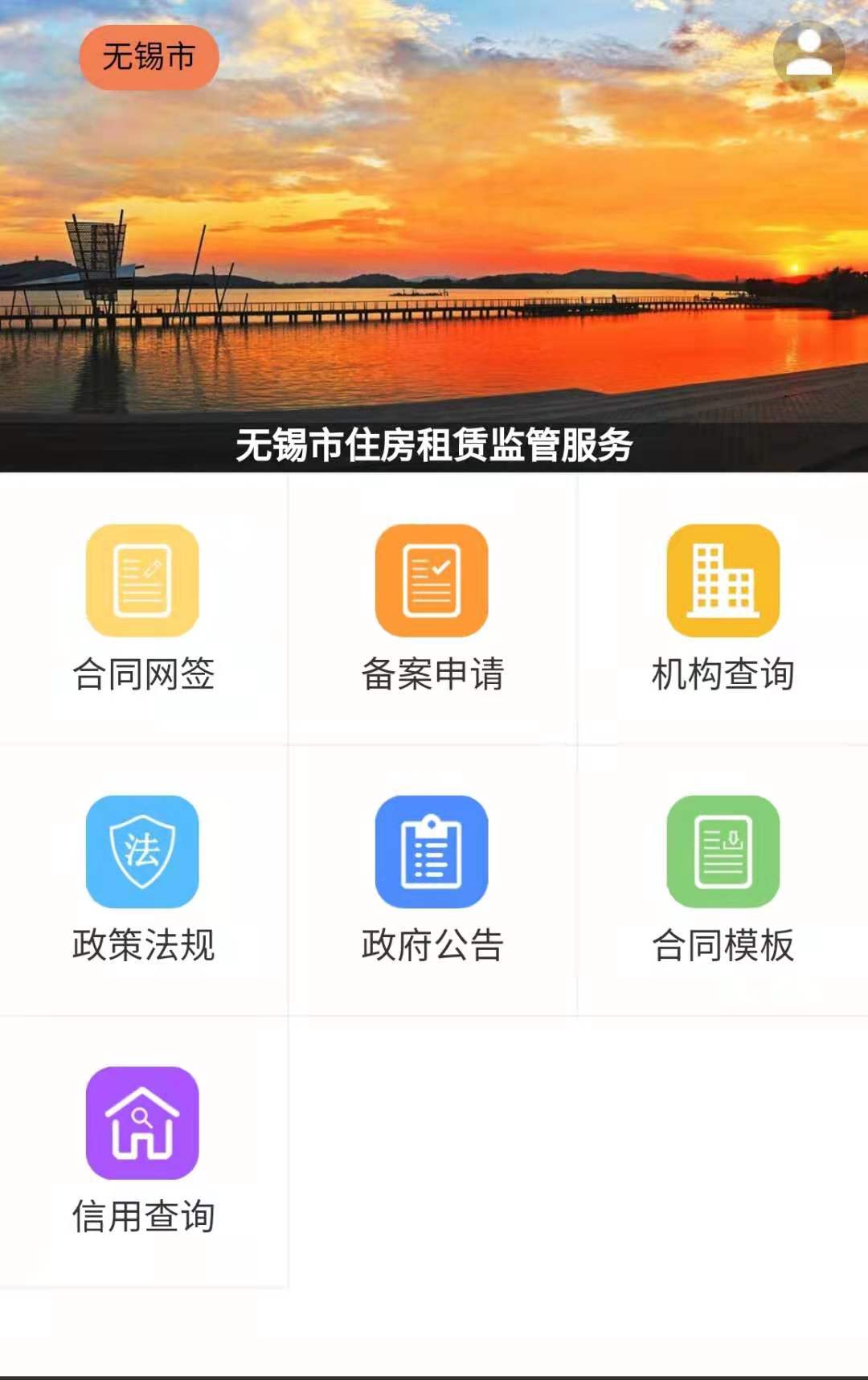Tap the 无锡市 city selector chip
Screen dimensions: 868x1380
149,57
